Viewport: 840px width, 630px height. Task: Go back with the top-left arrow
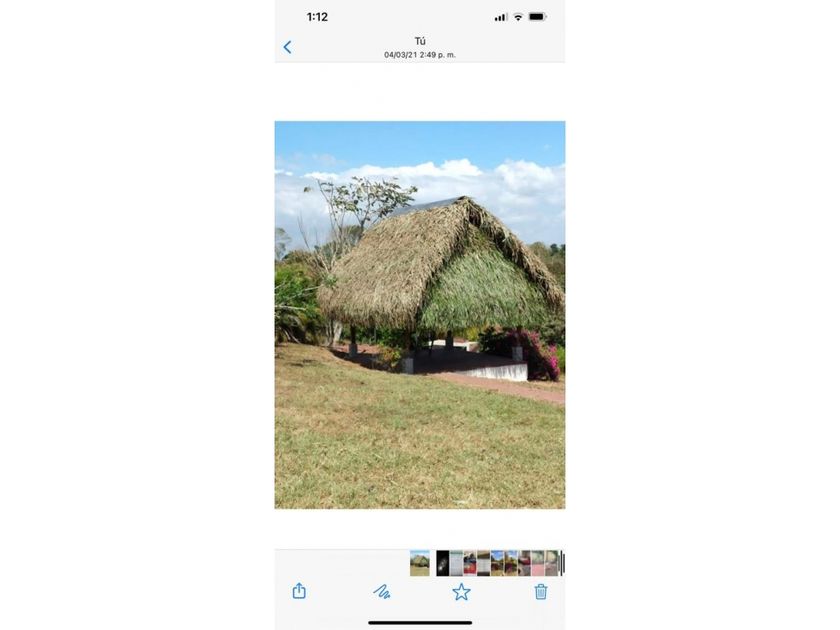coord(288,47)
